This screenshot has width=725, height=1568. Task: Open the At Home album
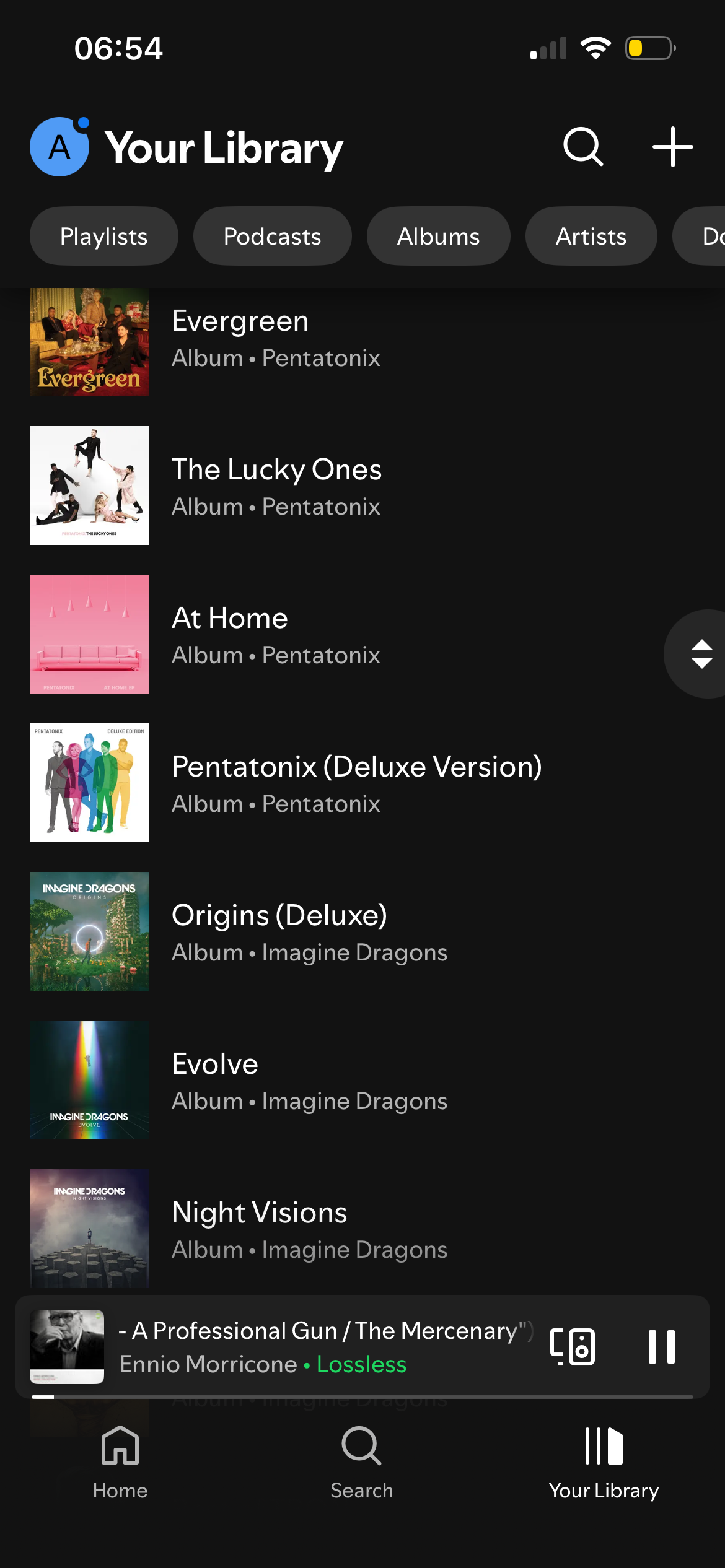(x=276, y=635)
